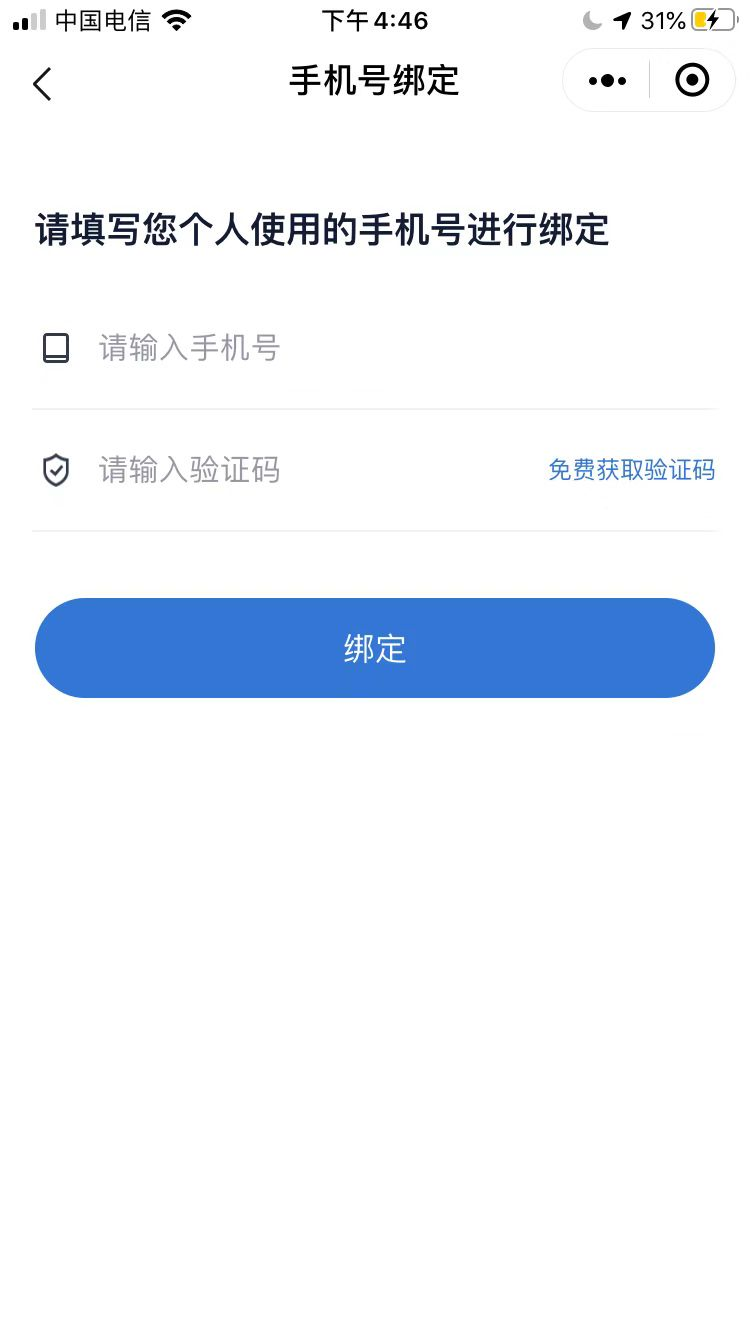The width and height of the screenshot is (750, 1334).
Task: Focus the 请输入手机号 phone number field
Action: point(380,348)
